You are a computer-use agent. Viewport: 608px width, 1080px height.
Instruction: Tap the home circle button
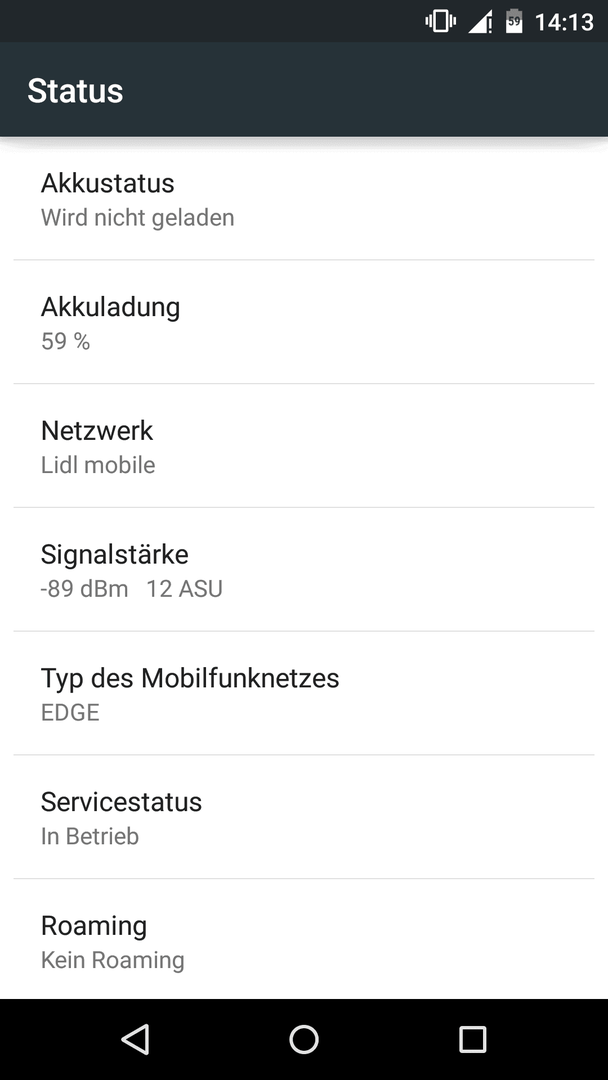[x=304, y=1039]
